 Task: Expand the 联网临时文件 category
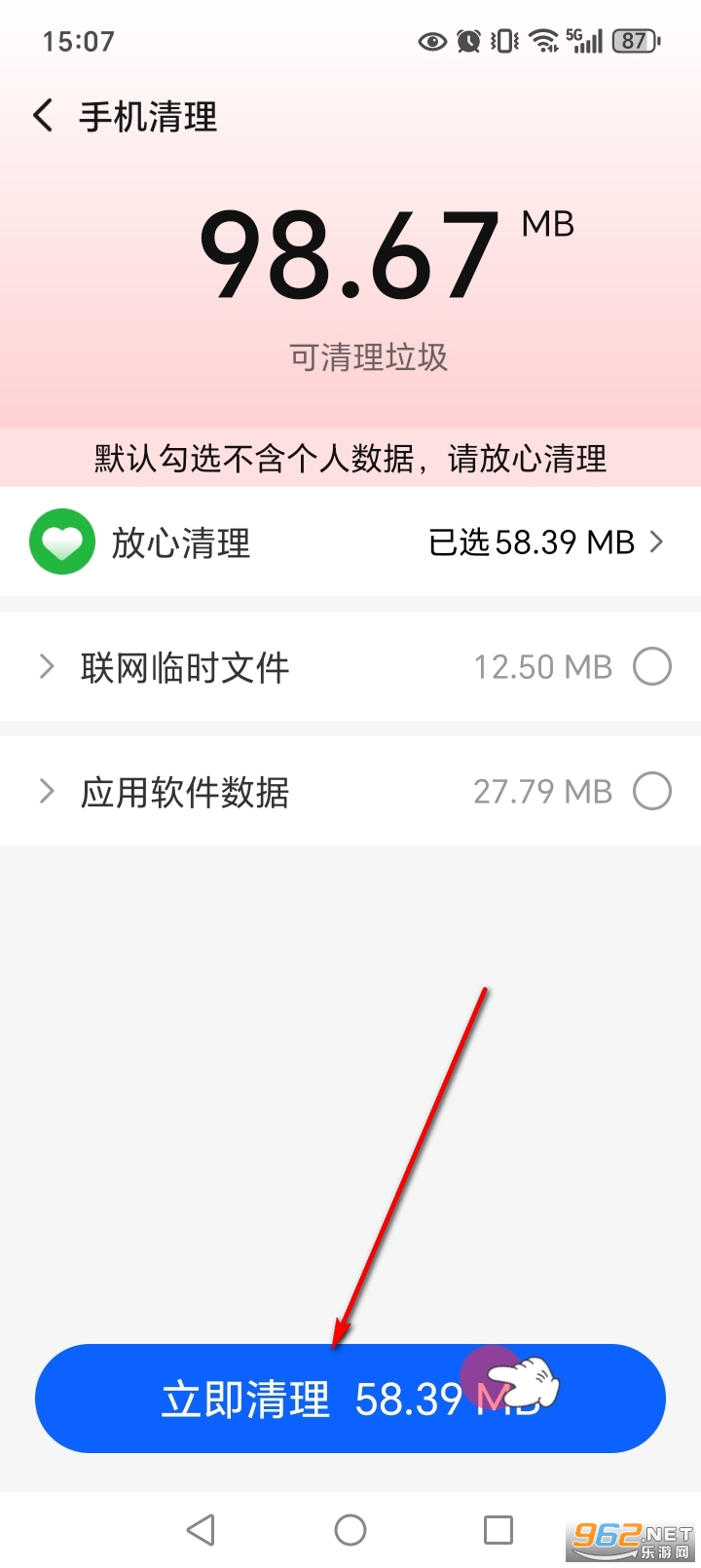pos(46,666)
